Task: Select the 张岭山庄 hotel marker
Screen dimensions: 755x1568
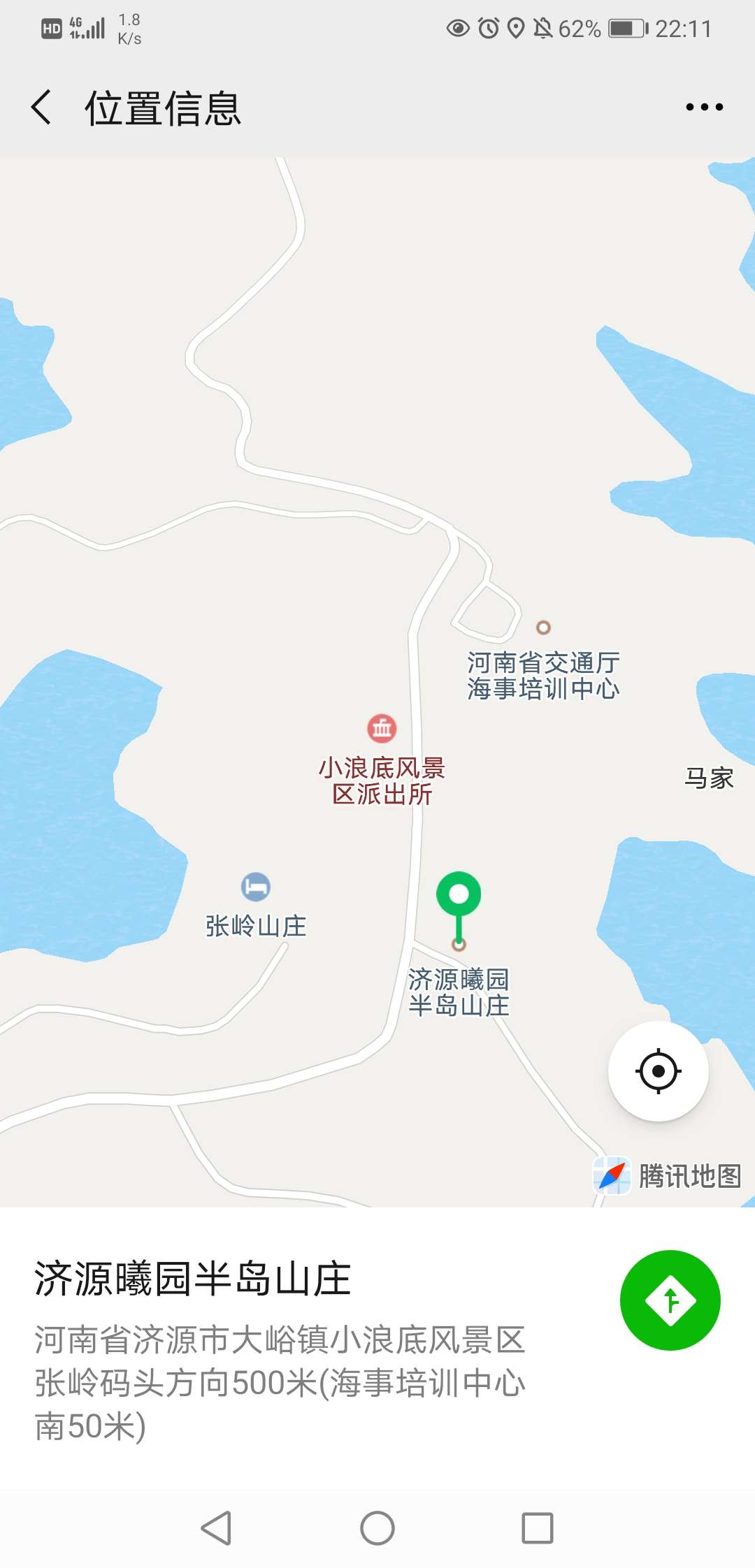Action: (x=256, y=887)
